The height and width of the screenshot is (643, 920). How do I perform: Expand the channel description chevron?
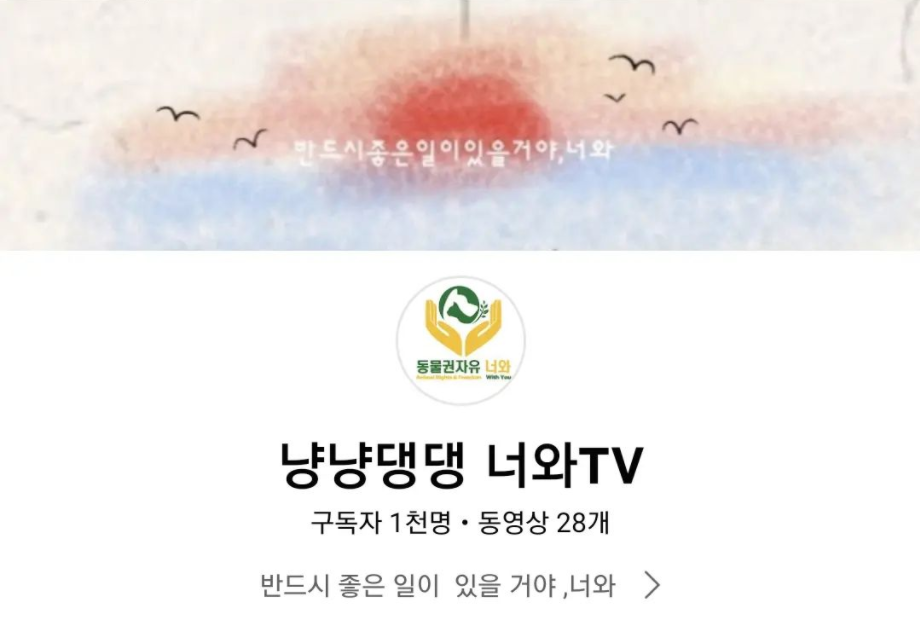pos(652,585)
